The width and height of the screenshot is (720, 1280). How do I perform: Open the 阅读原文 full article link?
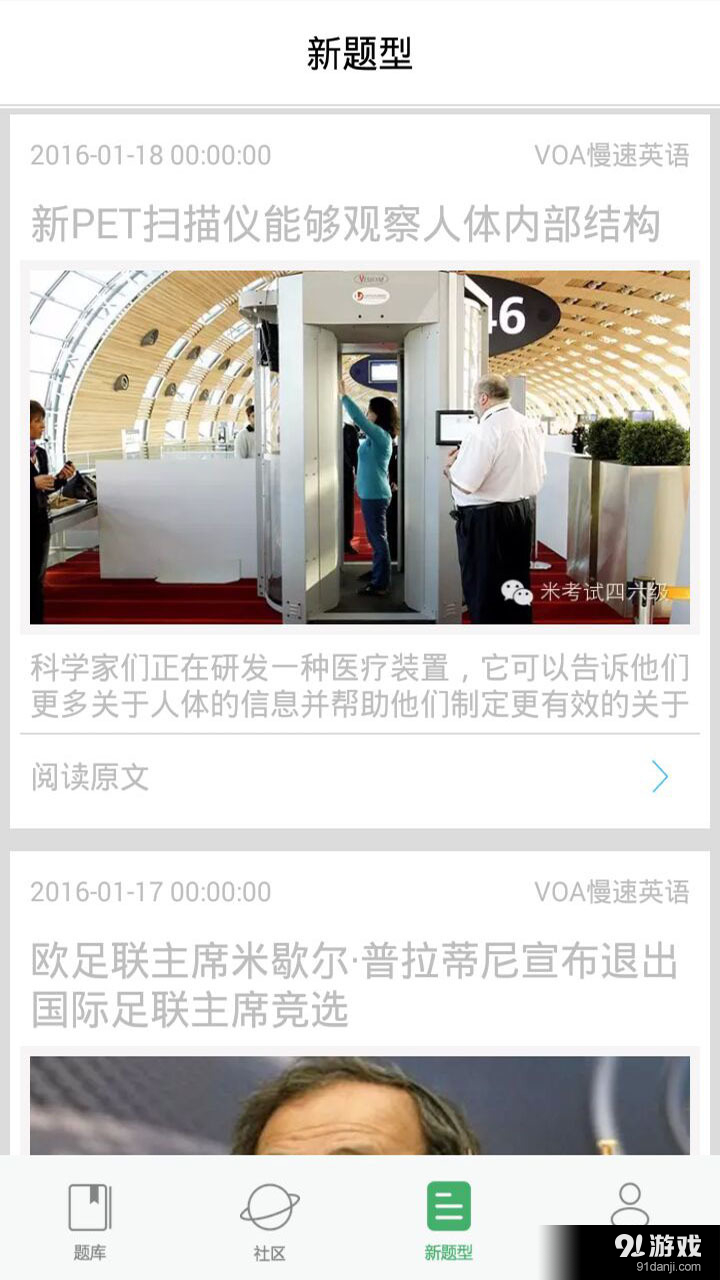pyautogui.click(x=90, y=777)
